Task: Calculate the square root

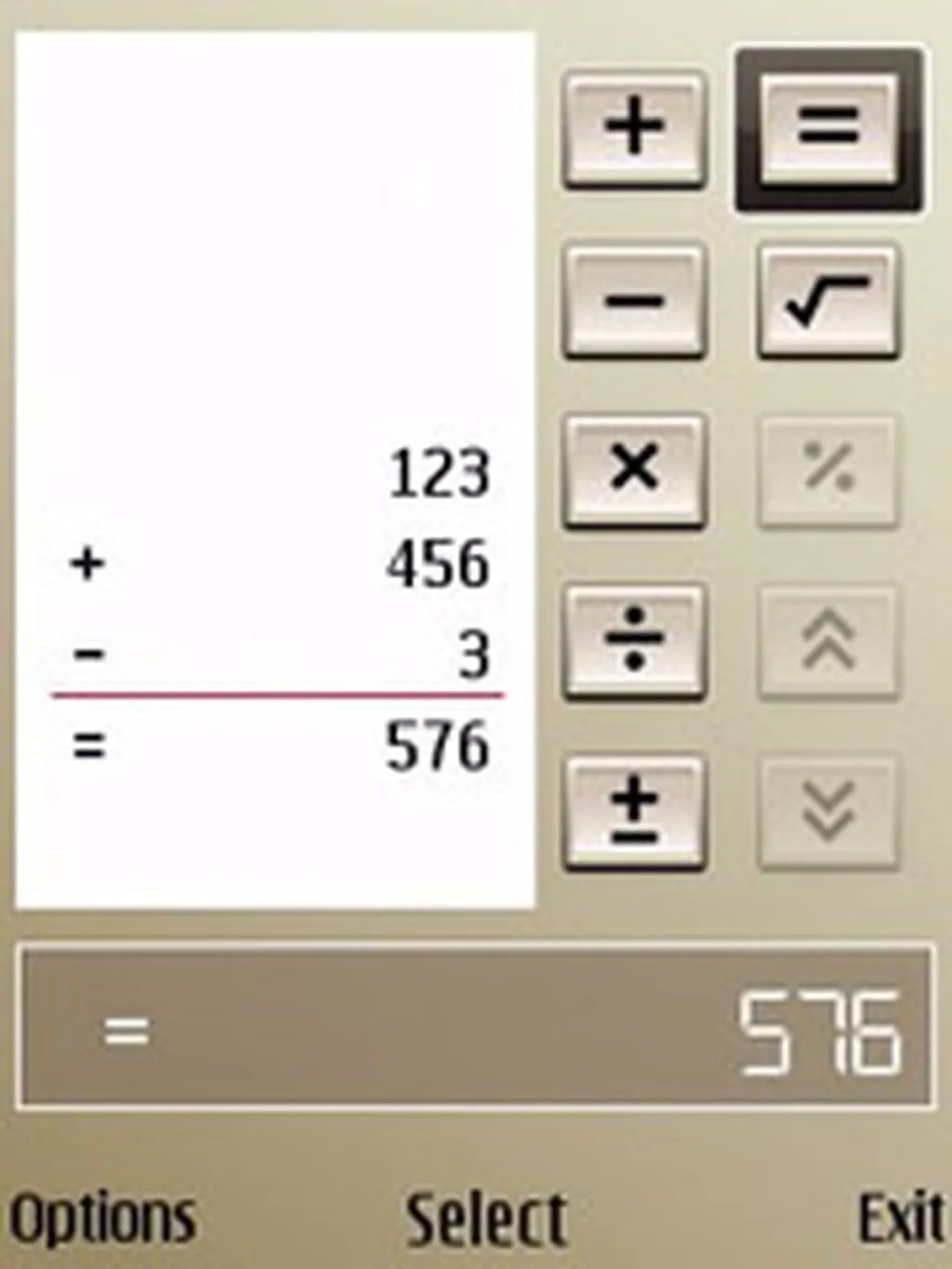Action: 828,300
